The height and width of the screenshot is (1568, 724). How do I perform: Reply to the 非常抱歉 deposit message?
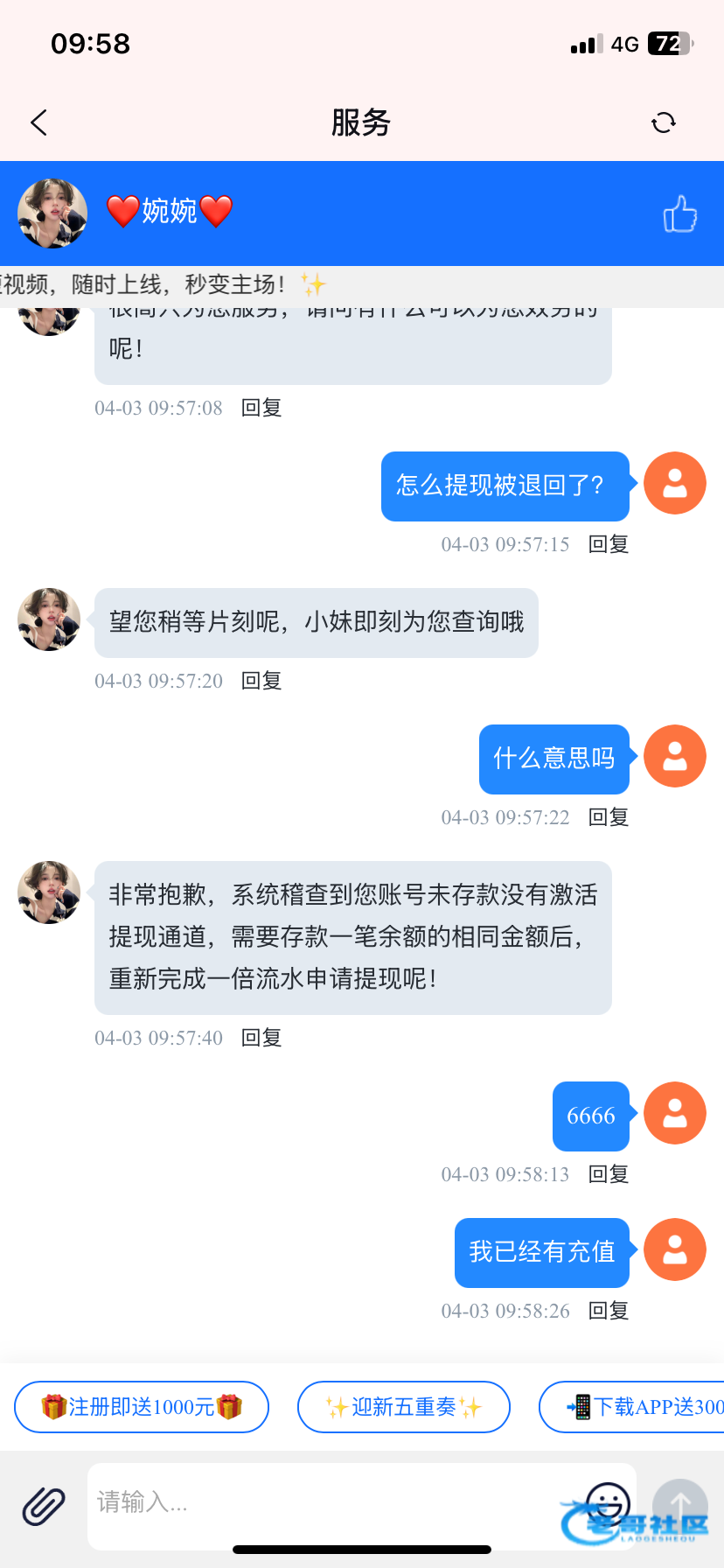[x=261, y=1038]
